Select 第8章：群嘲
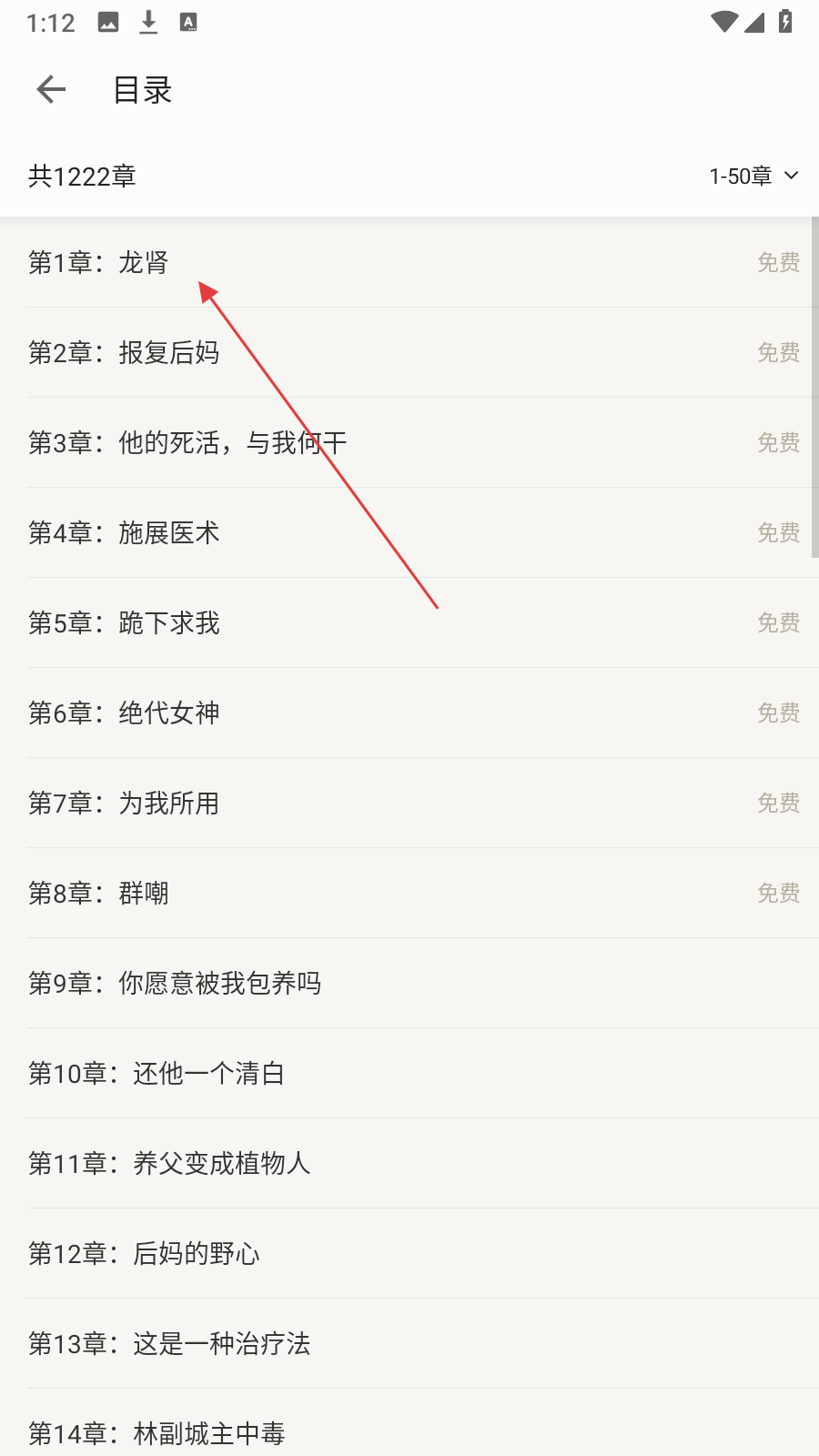819x1456 pixels. click(x=409, y=894)
